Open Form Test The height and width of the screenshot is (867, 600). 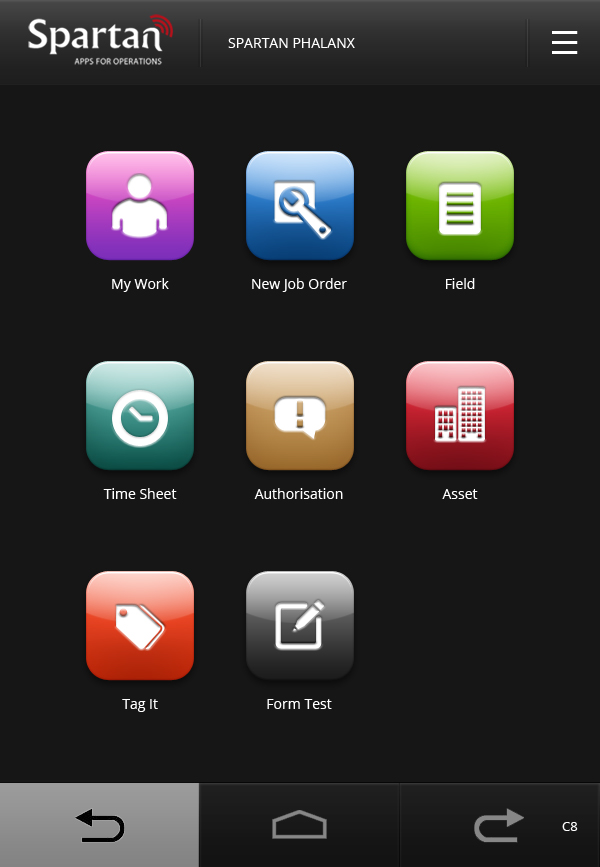pyautogui.click(x=300, y=627)
